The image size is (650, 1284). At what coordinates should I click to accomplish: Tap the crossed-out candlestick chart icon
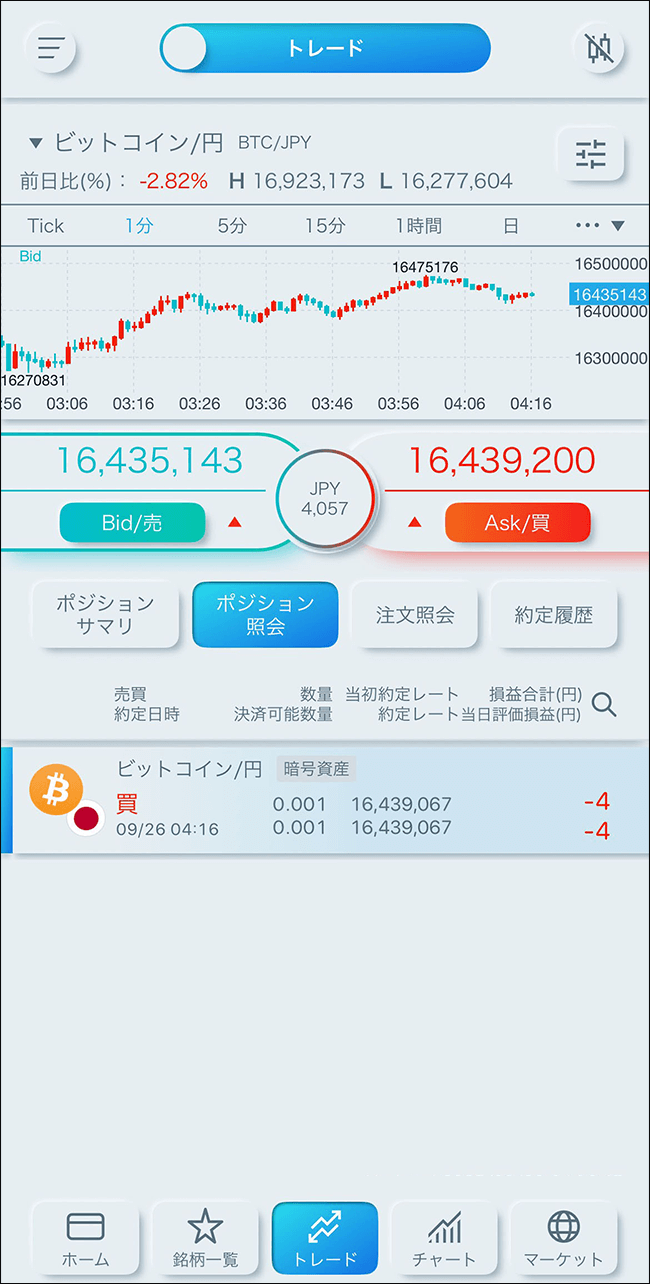click(x=599, y=48)
